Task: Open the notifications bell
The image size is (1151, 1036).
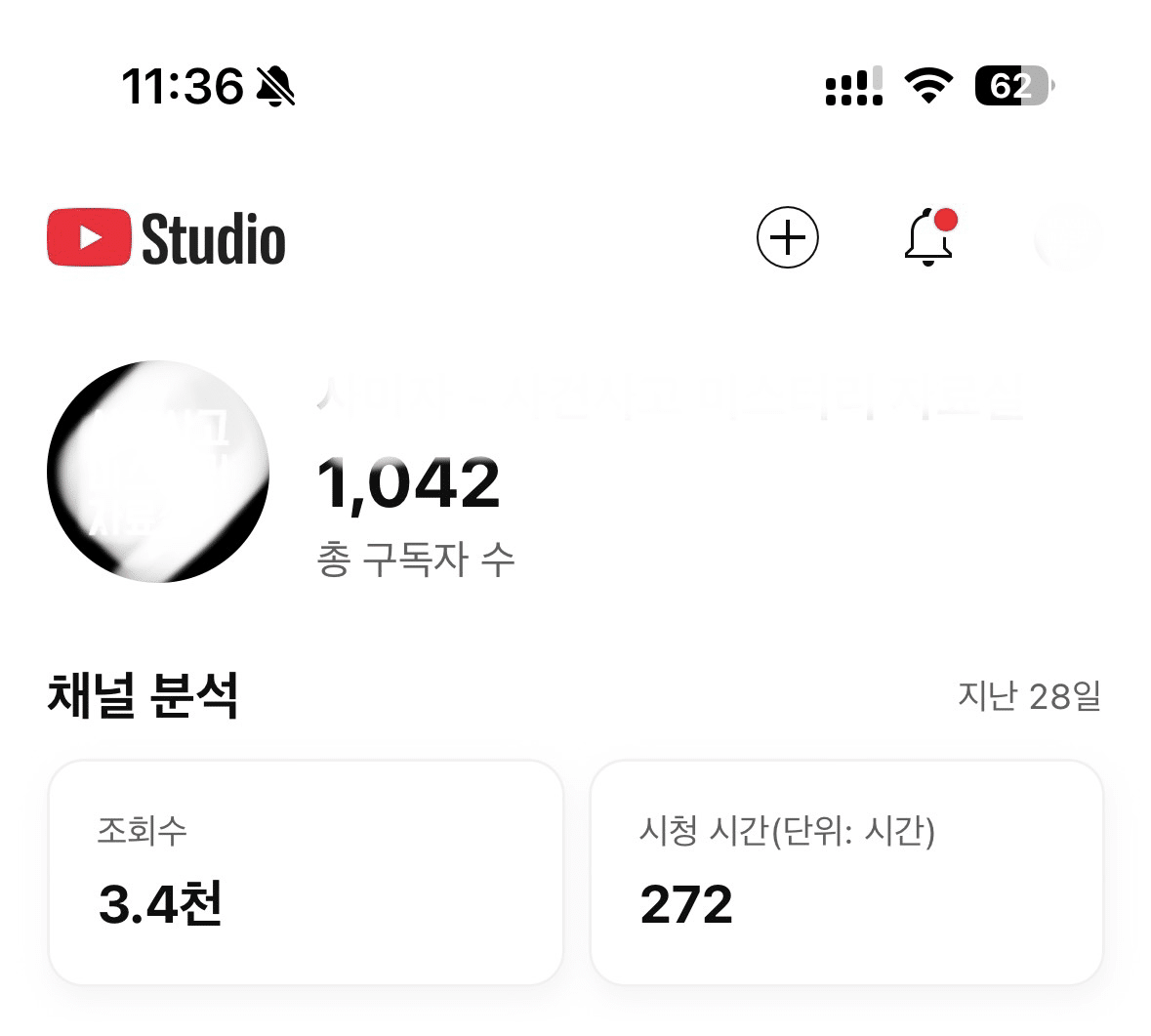Action: (928, 237)
